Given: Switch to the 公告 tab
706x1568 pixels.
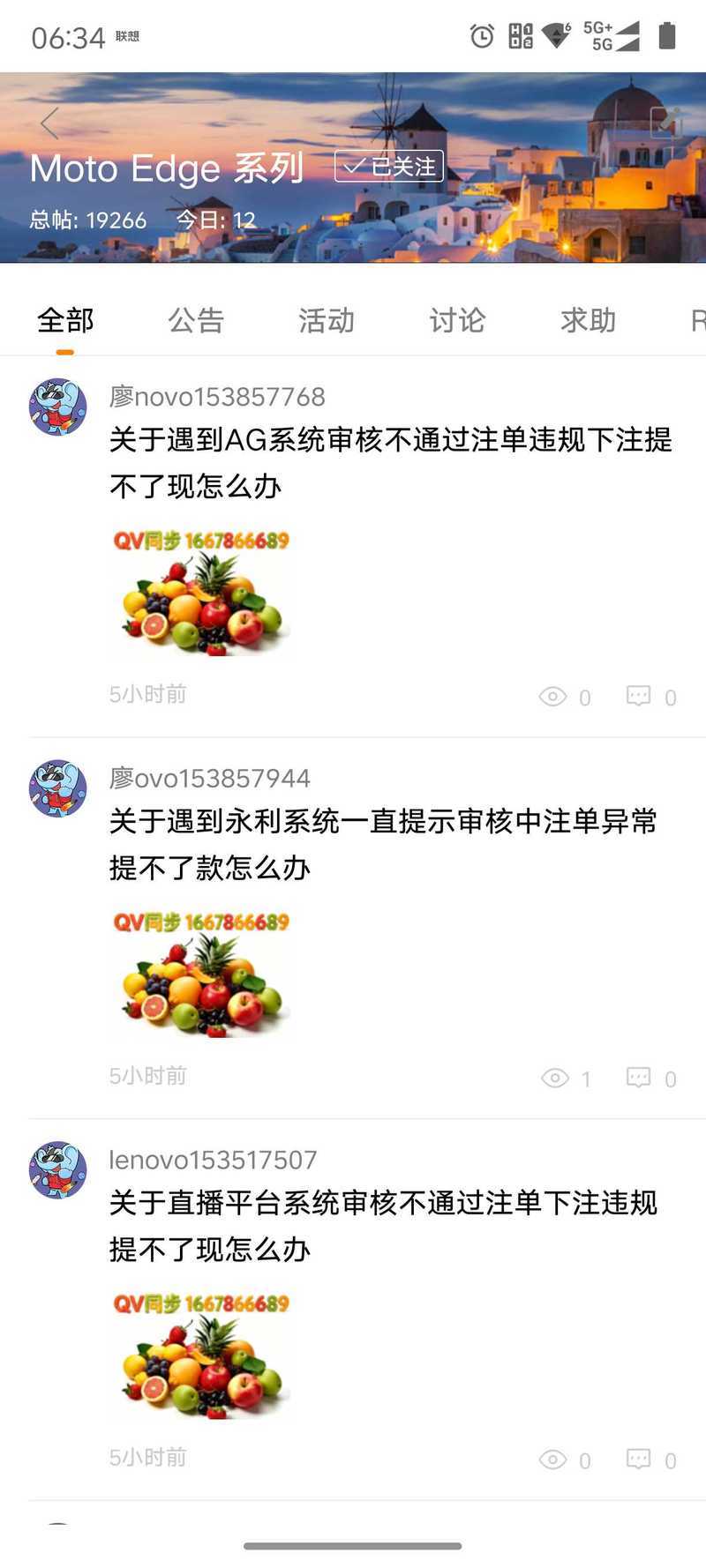Looking at the screenshot, I should click(x=196, y=320).
